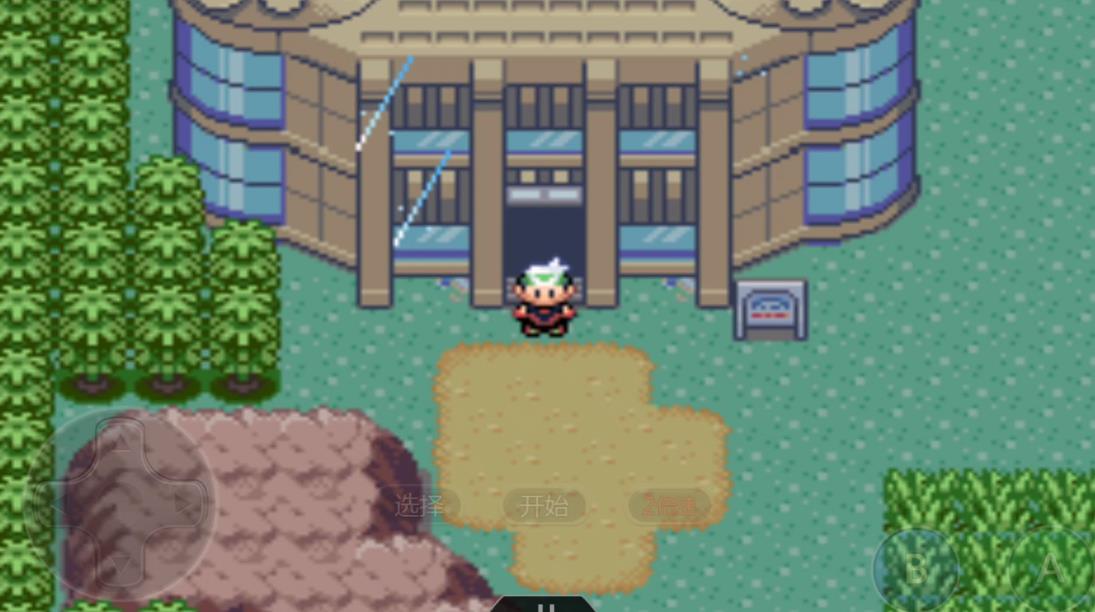This screenshot has width=1095, height=612.
Task: Pause the game with the pause icon
Action: [x=545, y=606]
